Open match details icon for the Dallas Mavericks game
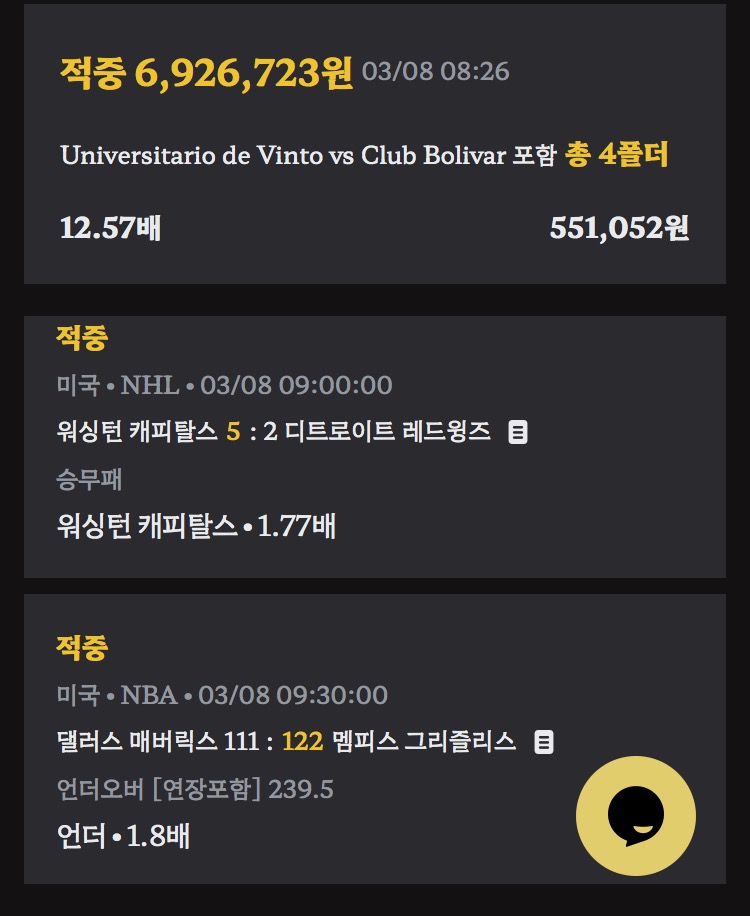750x916 pixels. [x=544, y=742]
